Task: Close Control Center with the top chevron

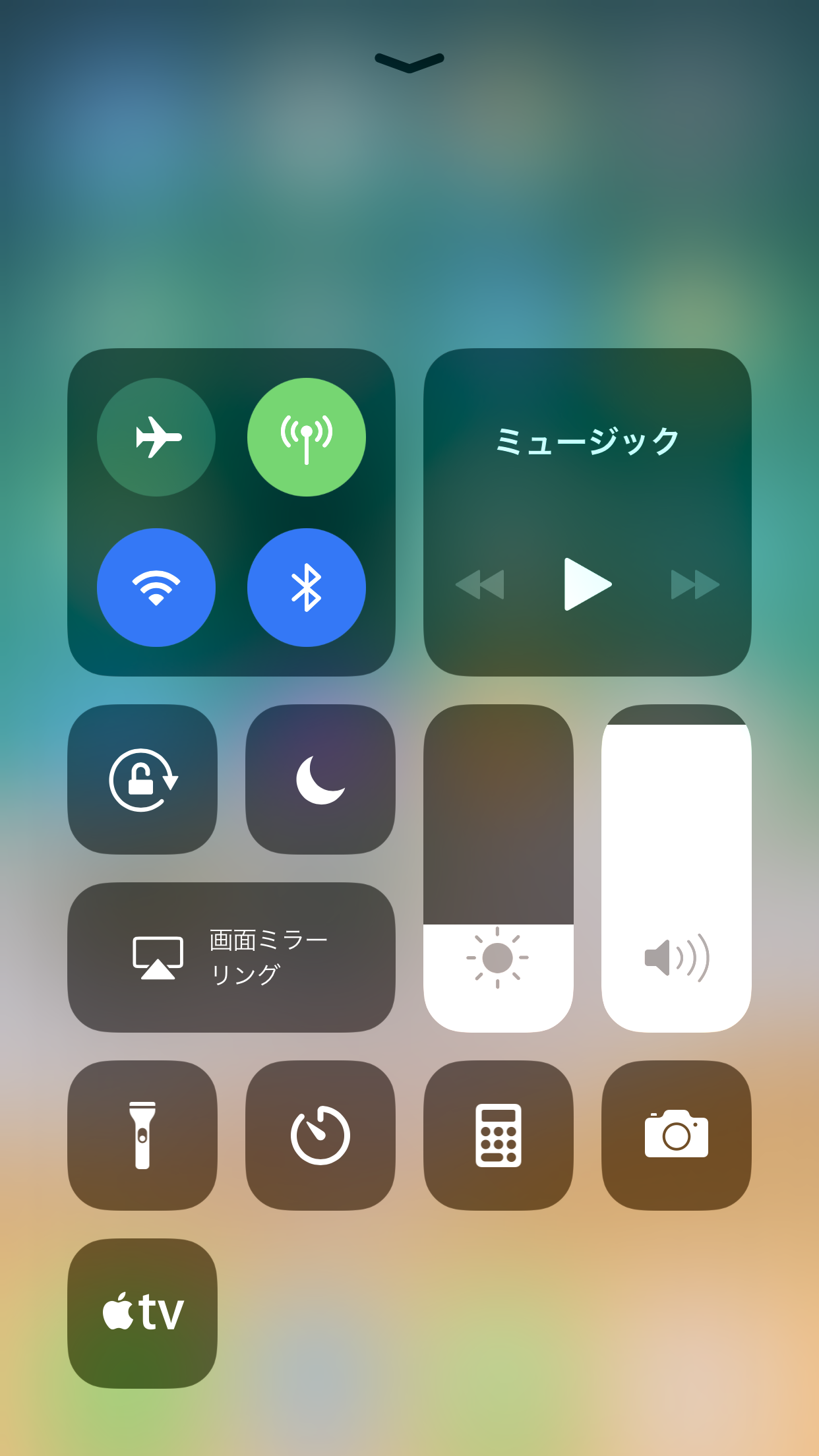Action: pyautogui.click(x=409, y=63)
